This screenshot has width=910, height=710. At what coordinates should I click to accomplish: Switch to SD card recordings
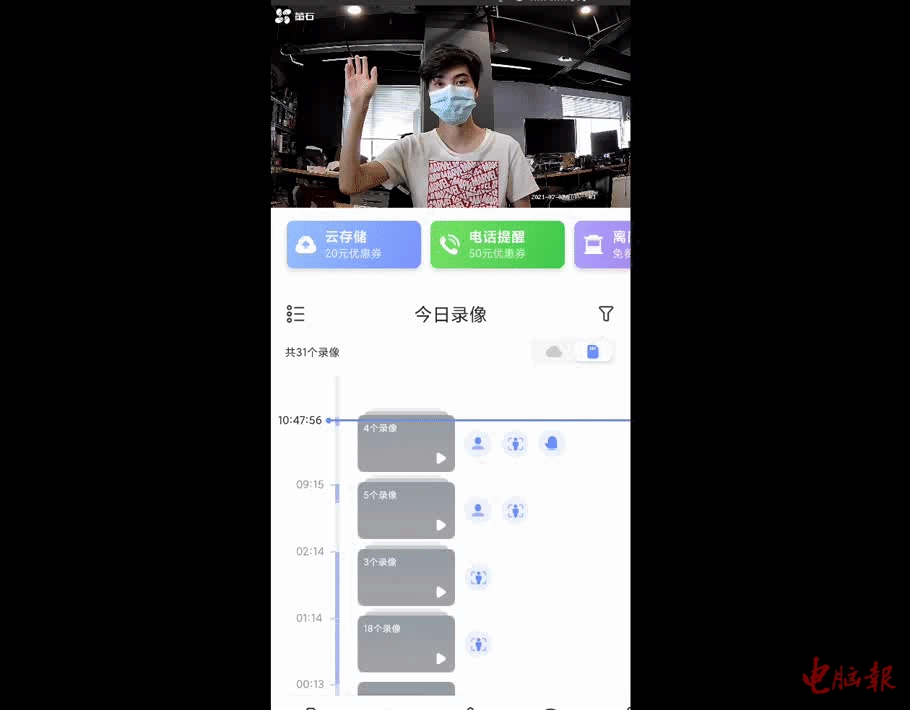click(x=593, y=352)
